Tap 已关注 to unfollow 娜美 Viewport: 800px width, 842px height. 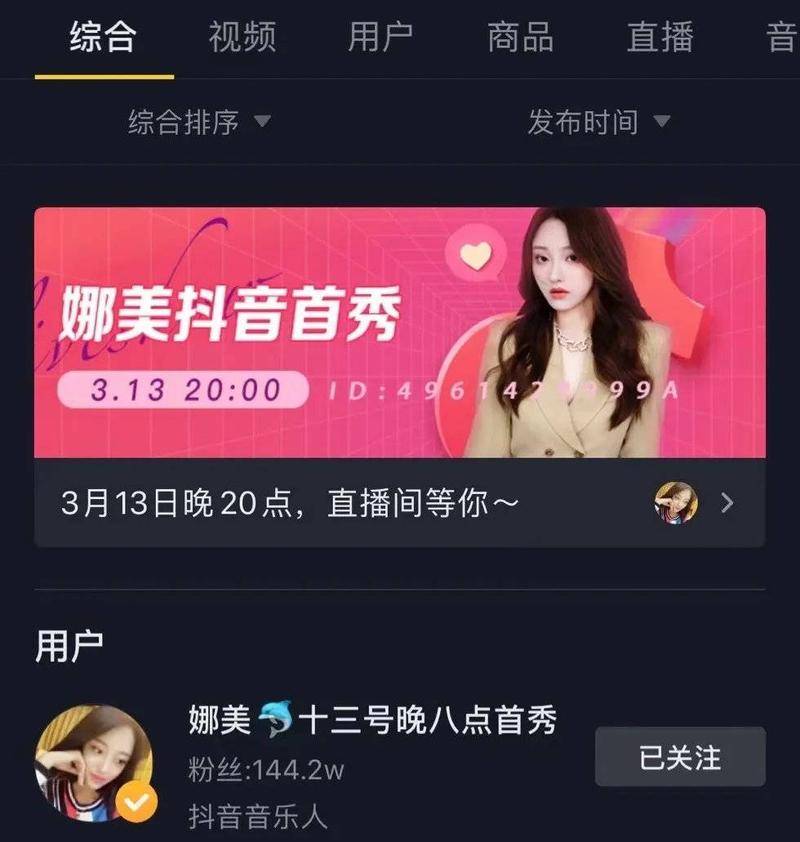[679, 758]
